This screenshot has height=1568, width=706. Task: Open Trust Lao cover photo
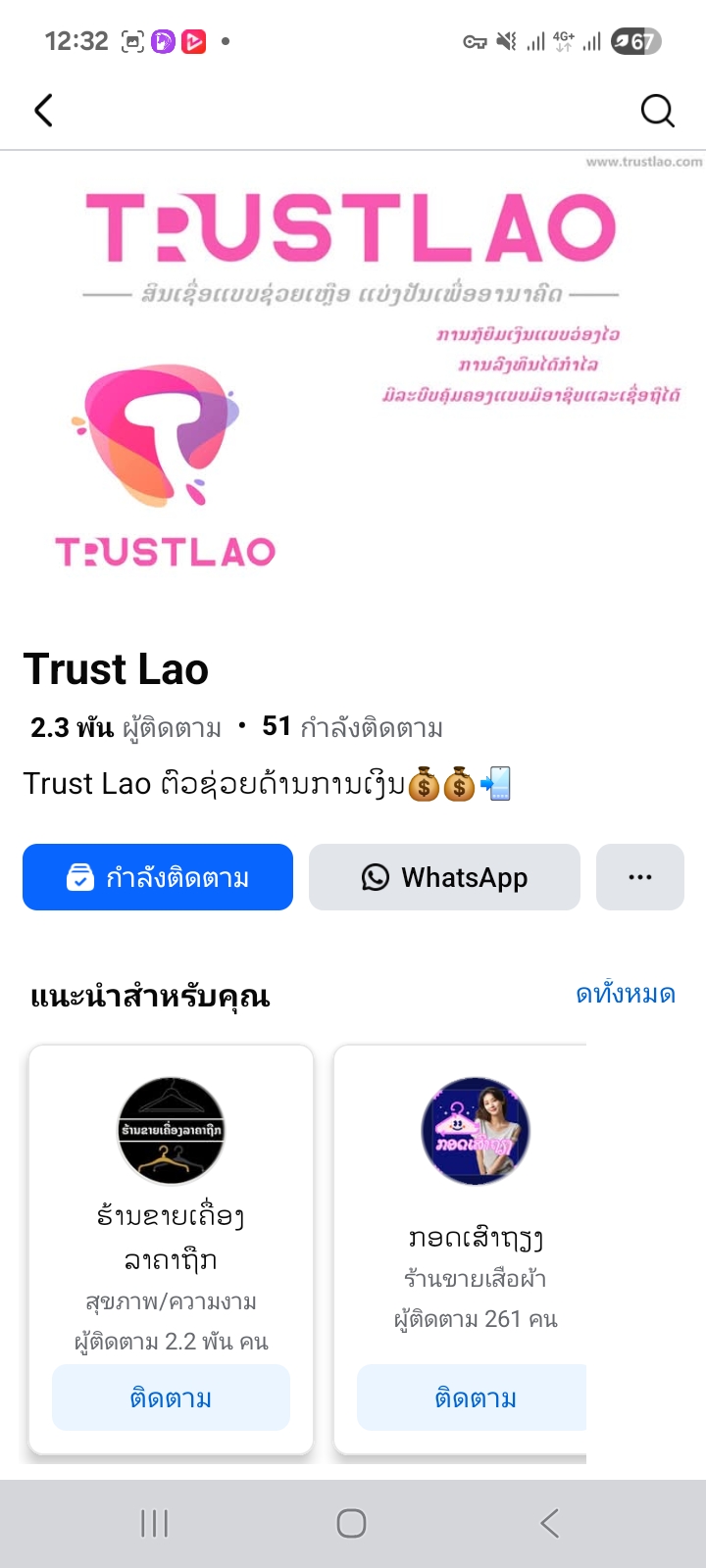tap(353, 382)
